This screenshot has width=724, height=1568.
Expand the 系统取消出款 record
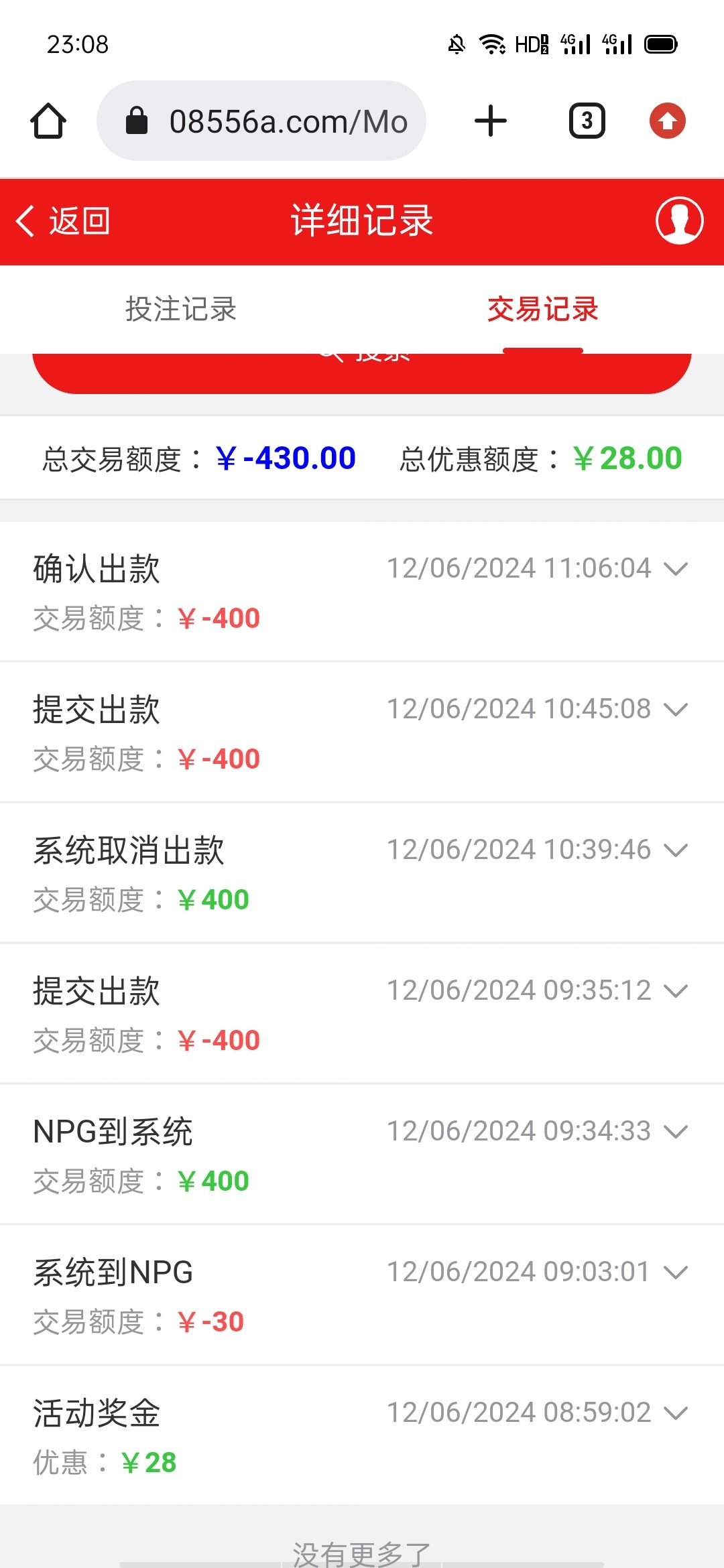676,850
